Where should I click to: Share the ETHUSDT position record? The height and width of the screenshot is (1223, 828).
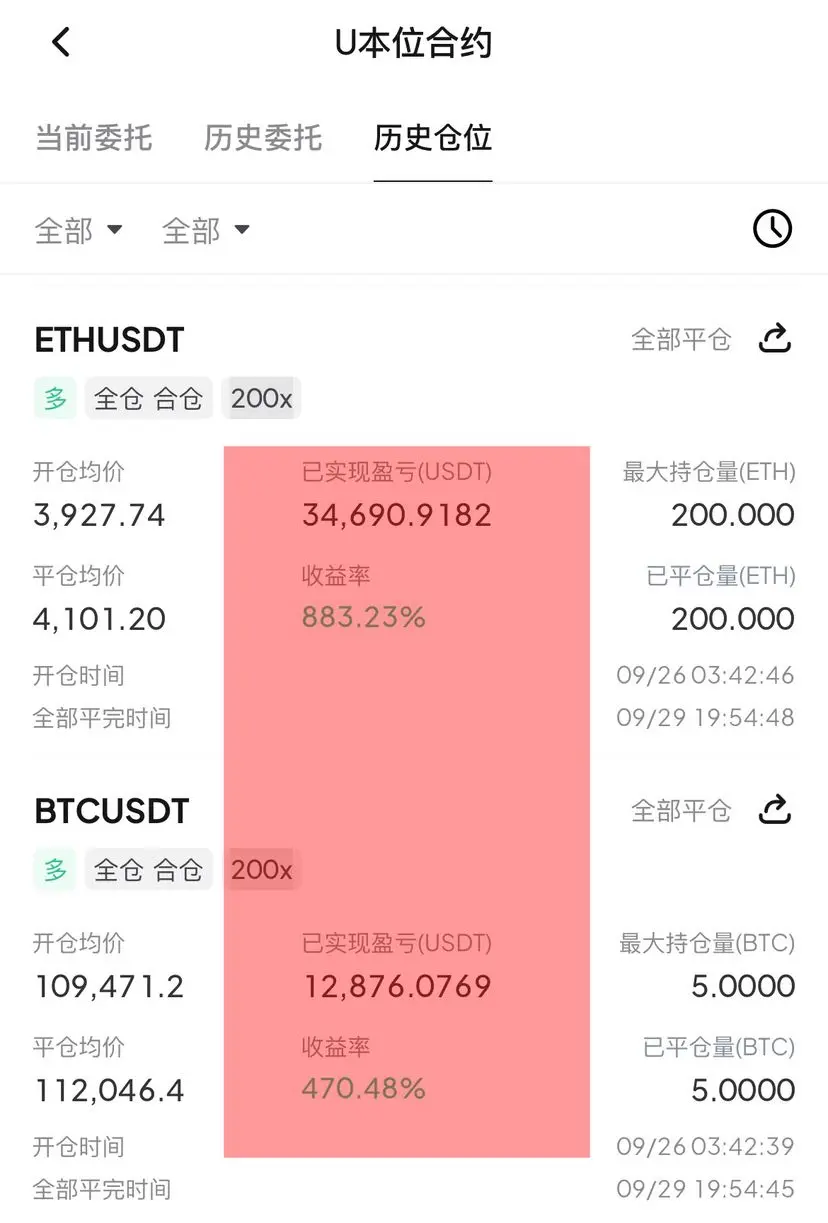775,339
